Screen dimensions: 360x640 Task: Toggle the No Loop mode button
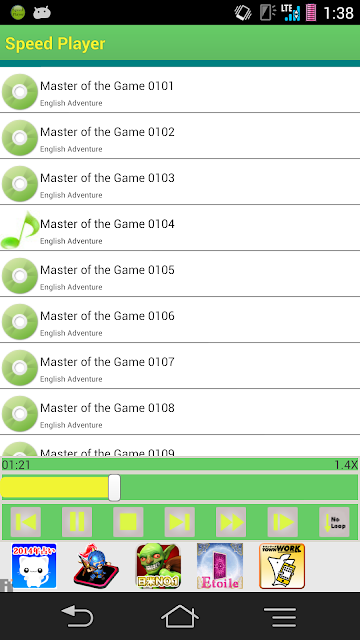click(334, 522)
